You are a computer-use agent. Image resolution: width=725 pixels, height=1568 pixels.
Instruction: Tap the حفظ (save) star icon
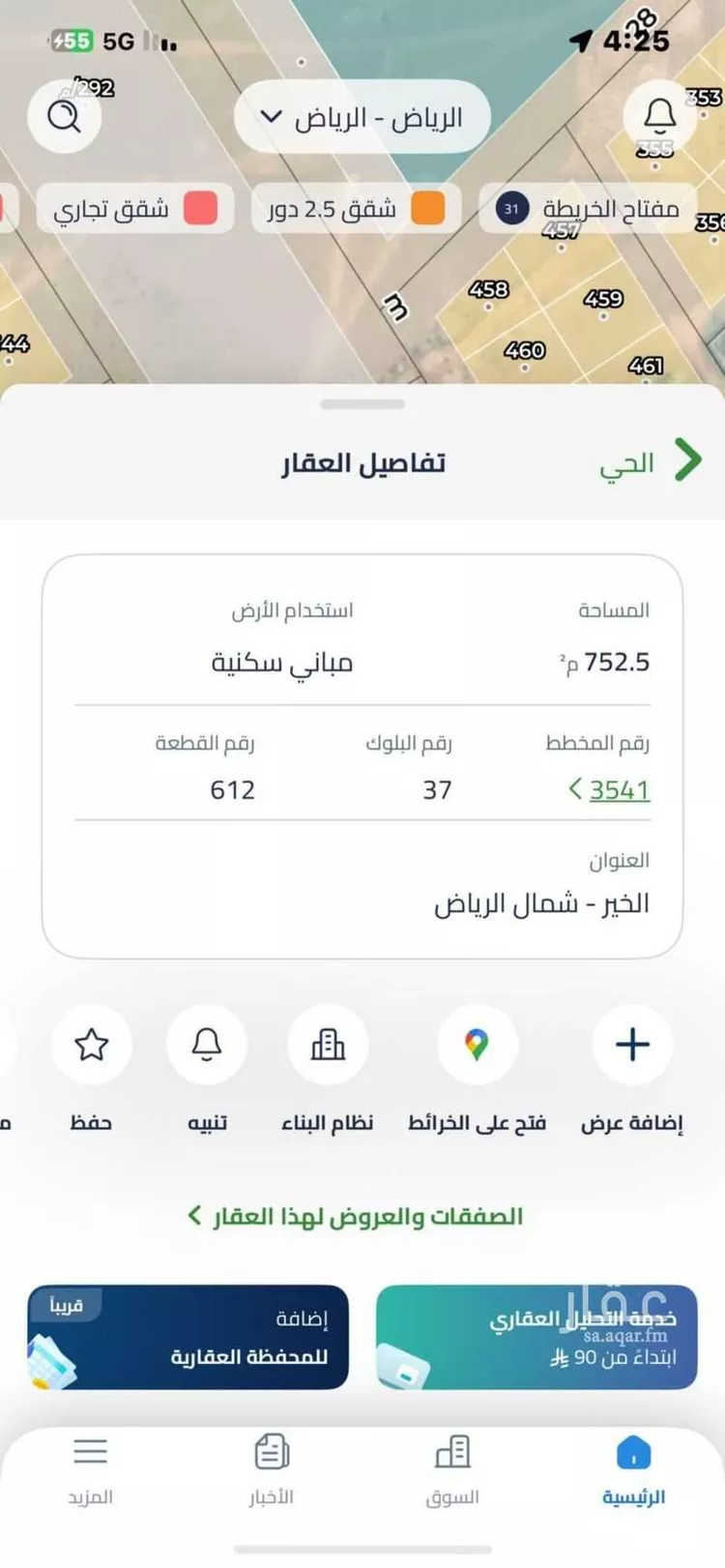pos(92,1044)
